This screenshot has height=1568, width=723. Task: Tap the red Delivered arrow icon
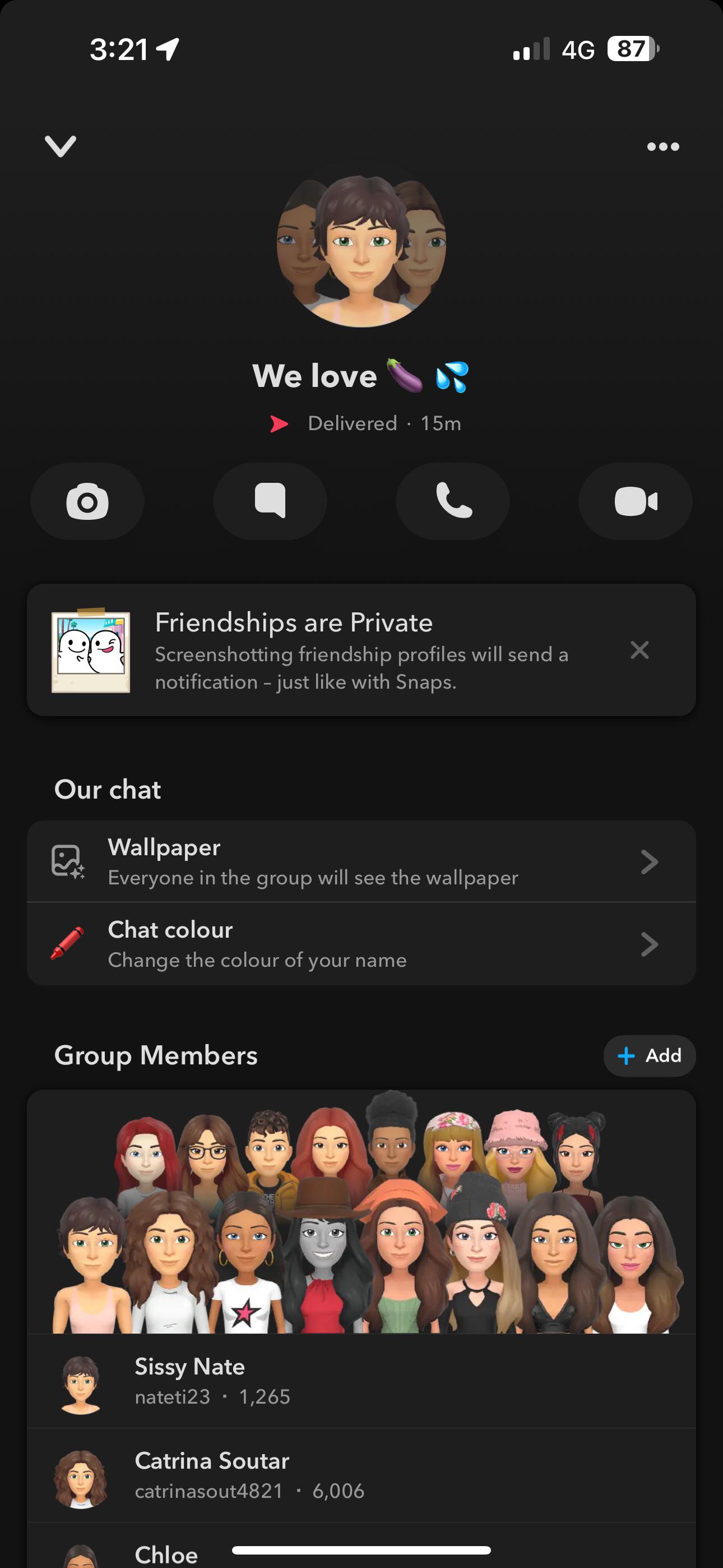pos(280,422)
